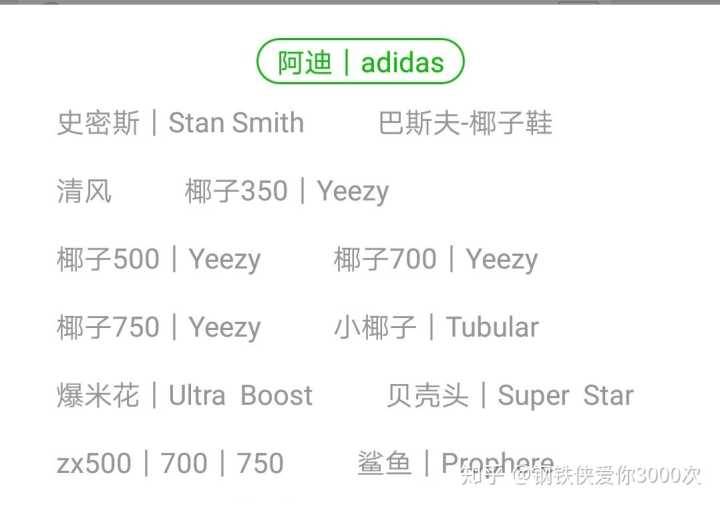Open the 鲨鱼 | Prophere keyword
The image size is (720, 505).
455,463
